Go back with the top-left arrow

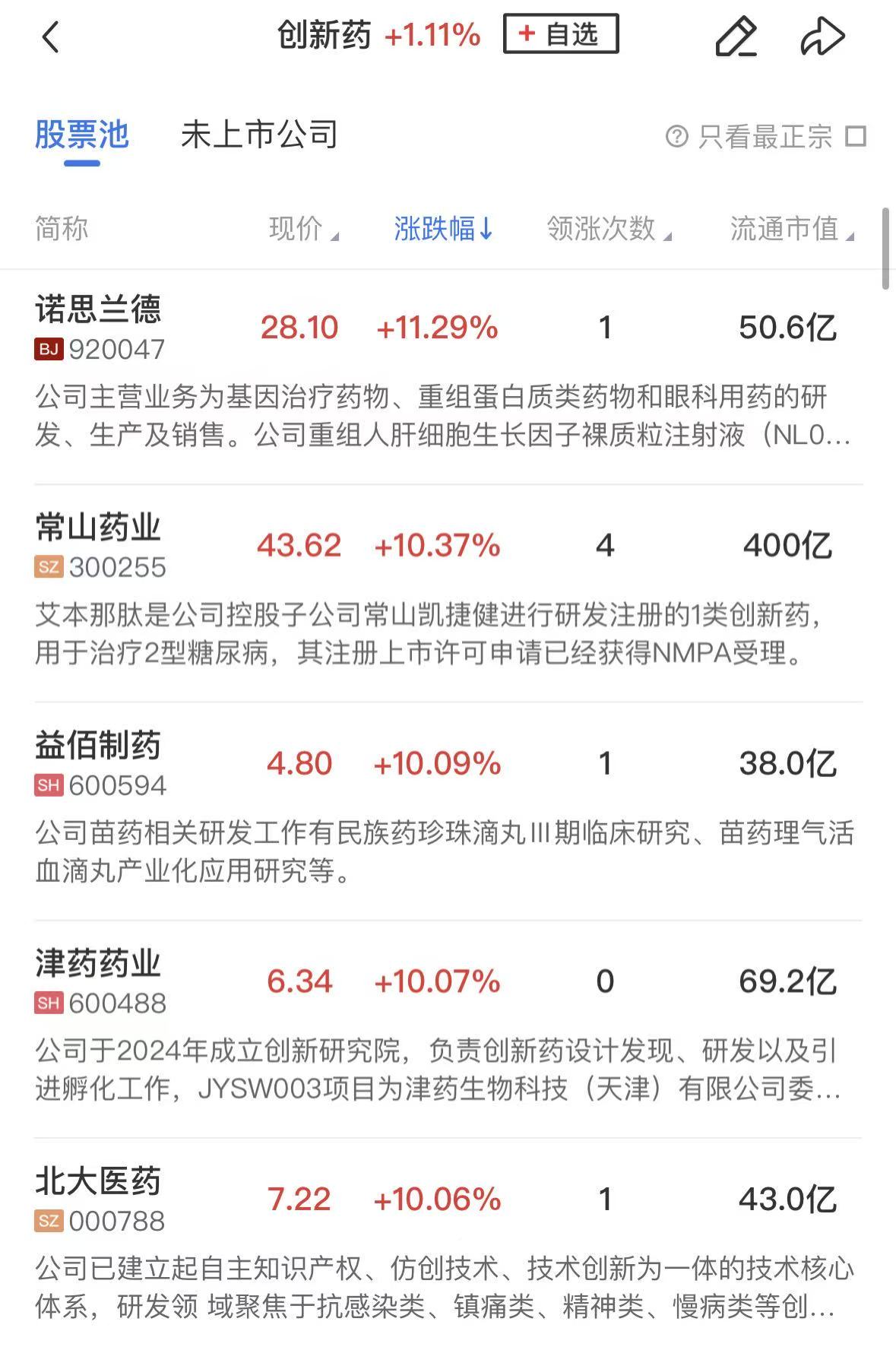coord(50,36)
